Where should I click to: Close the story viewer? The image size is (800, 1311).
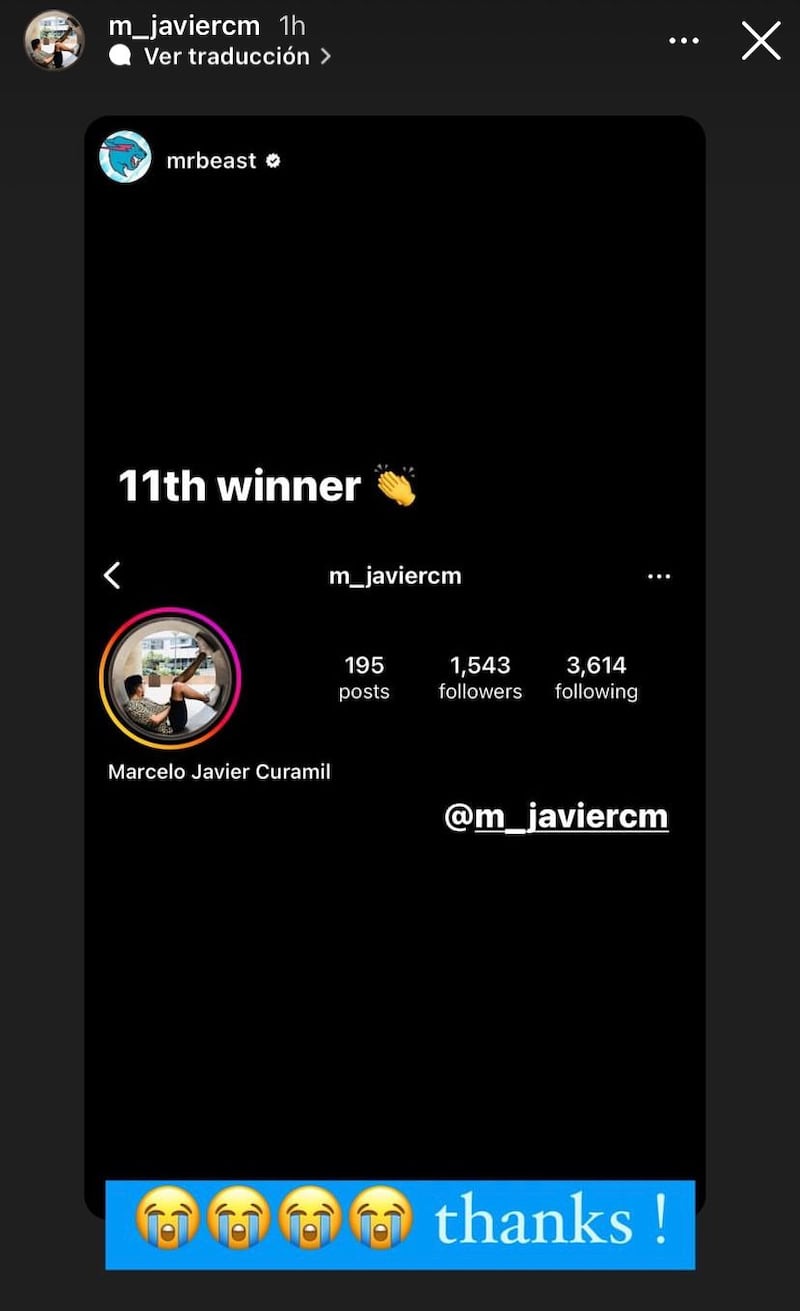(760, 41)
